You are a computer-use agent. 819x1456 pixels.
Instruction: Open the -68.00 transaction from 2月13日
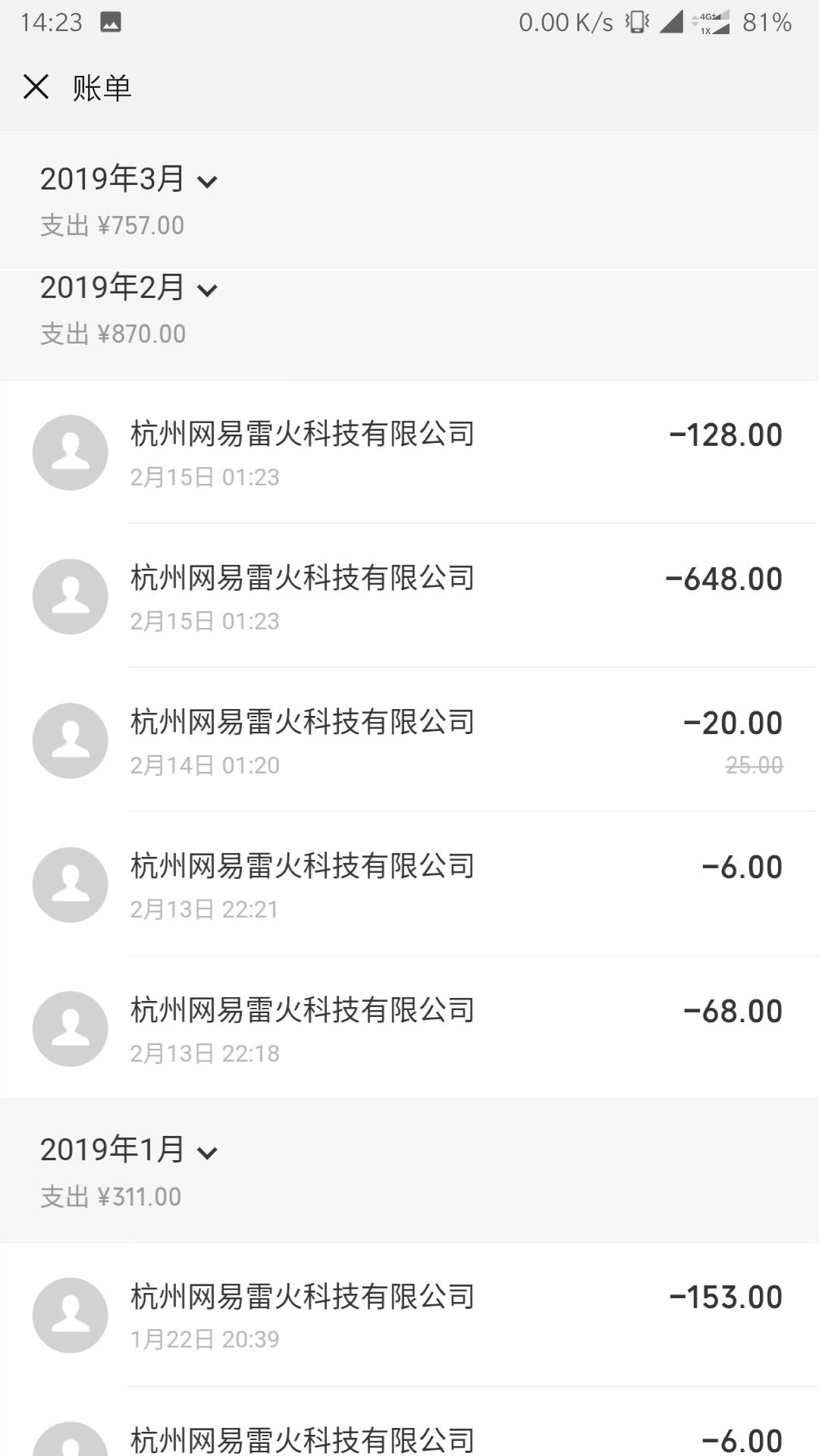click(x=409, y=1028)
